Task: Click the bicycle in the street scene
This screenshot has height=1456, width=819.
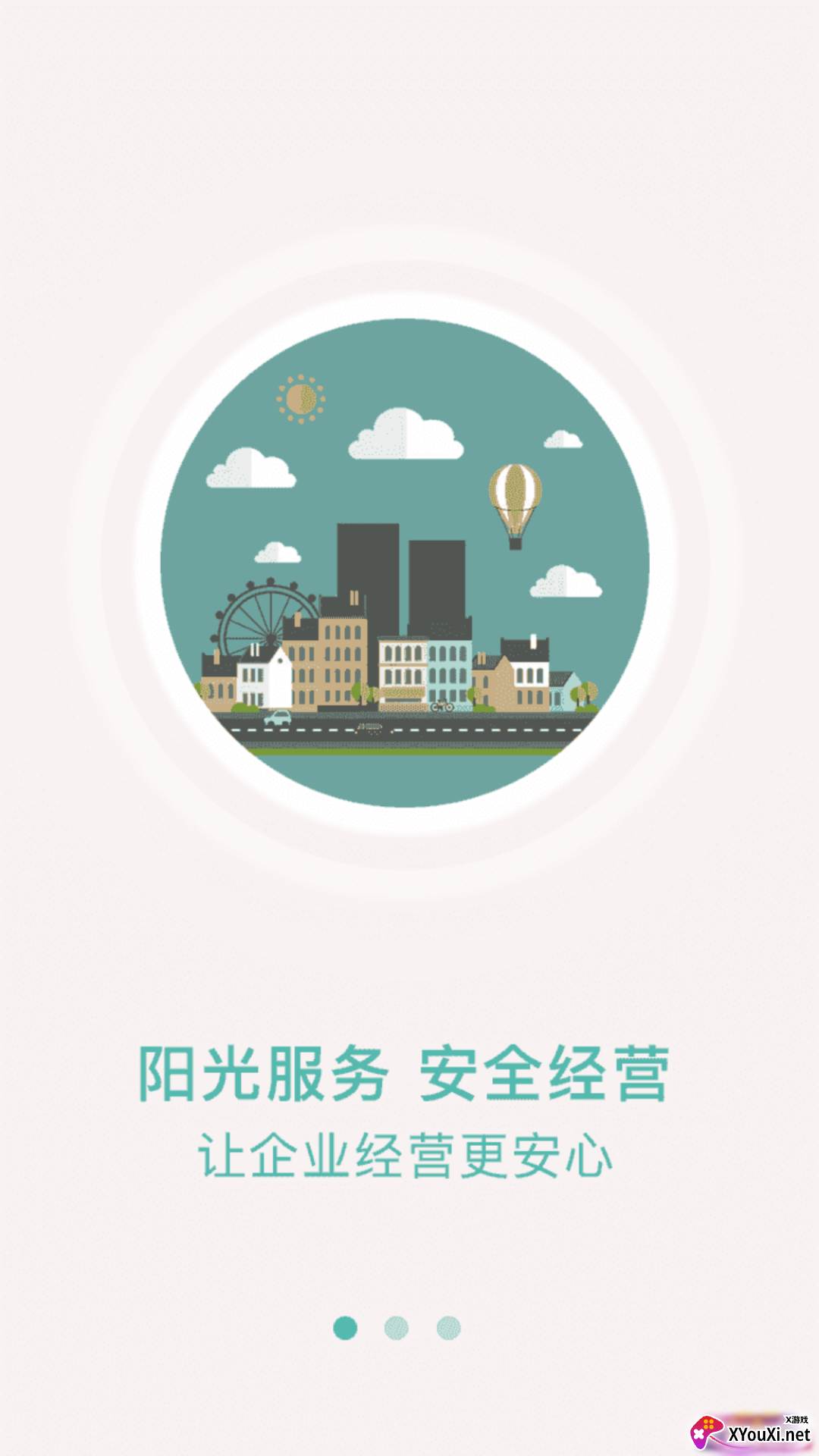Action: (x=440, y=705)
